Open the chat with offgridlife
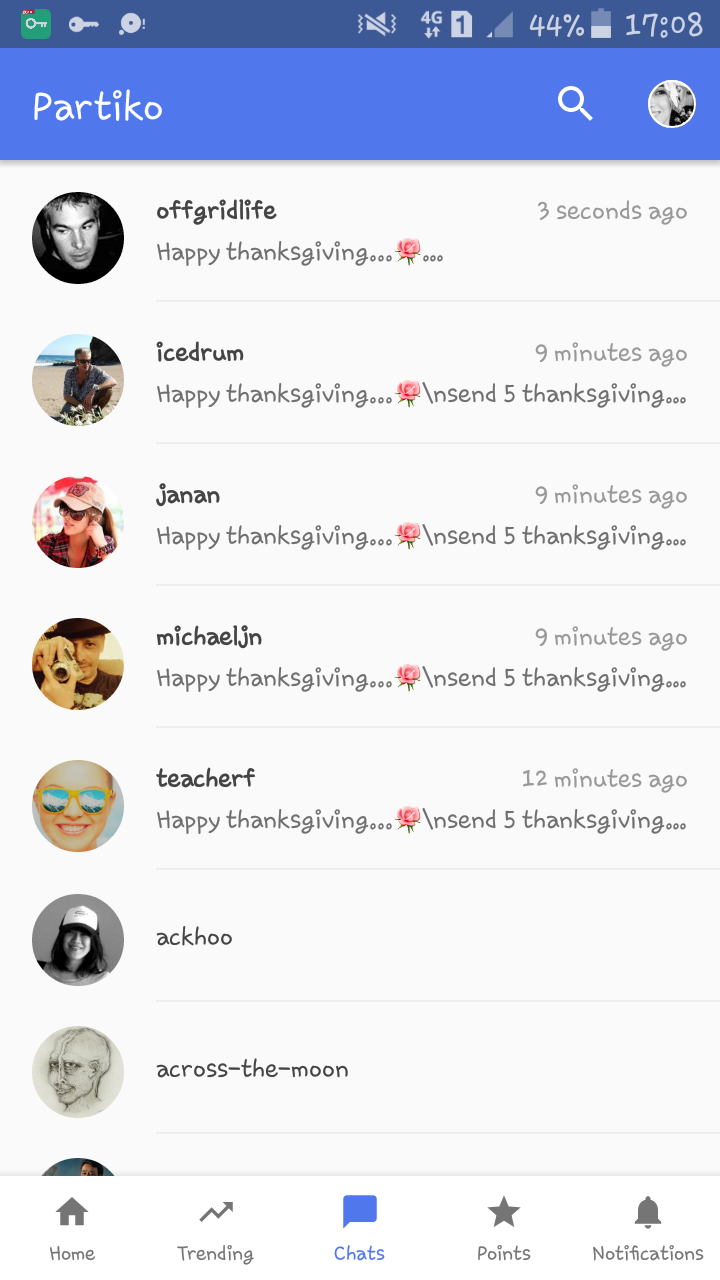720x1280 pixels. pos(360,232)
